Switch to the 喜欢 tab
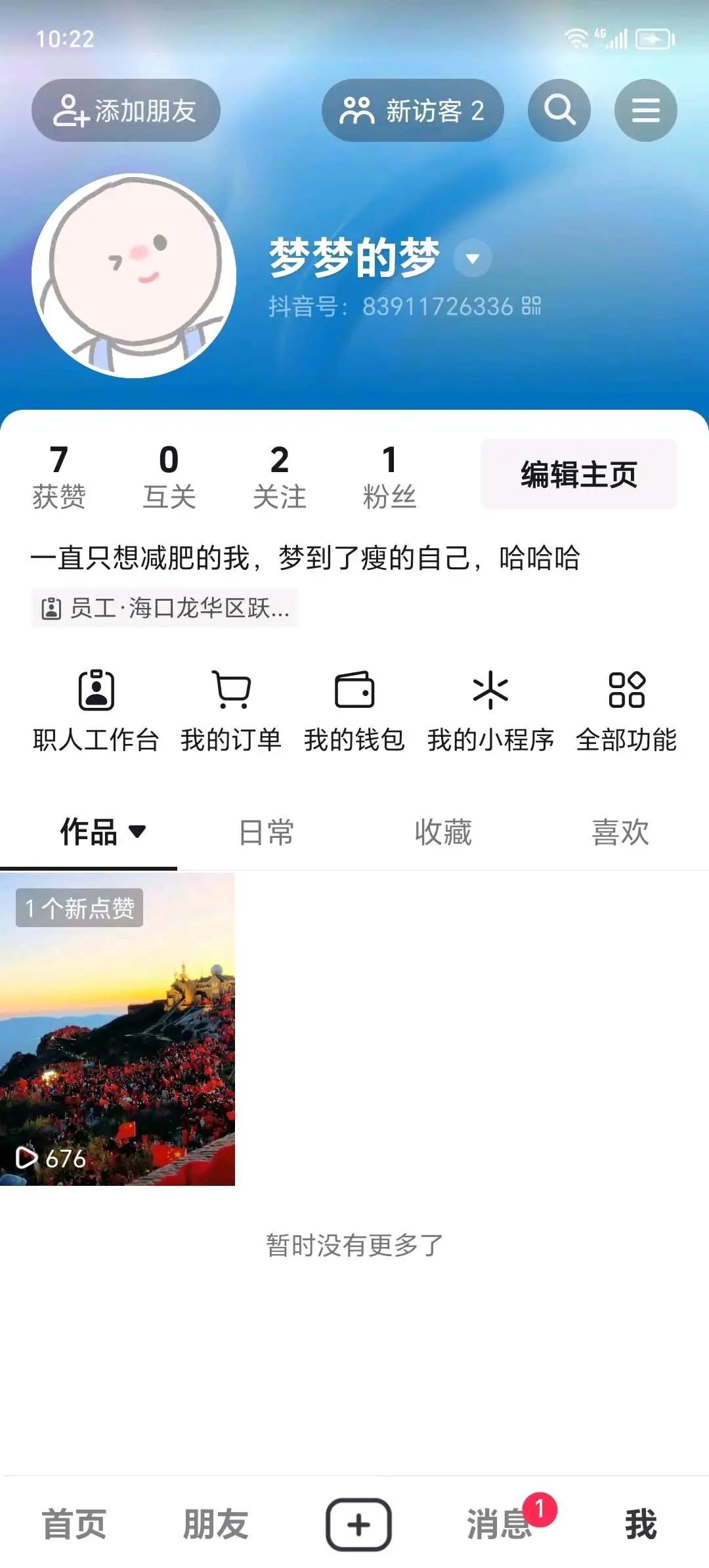Viewport: 709px width, 1568px height. point(618,831)
